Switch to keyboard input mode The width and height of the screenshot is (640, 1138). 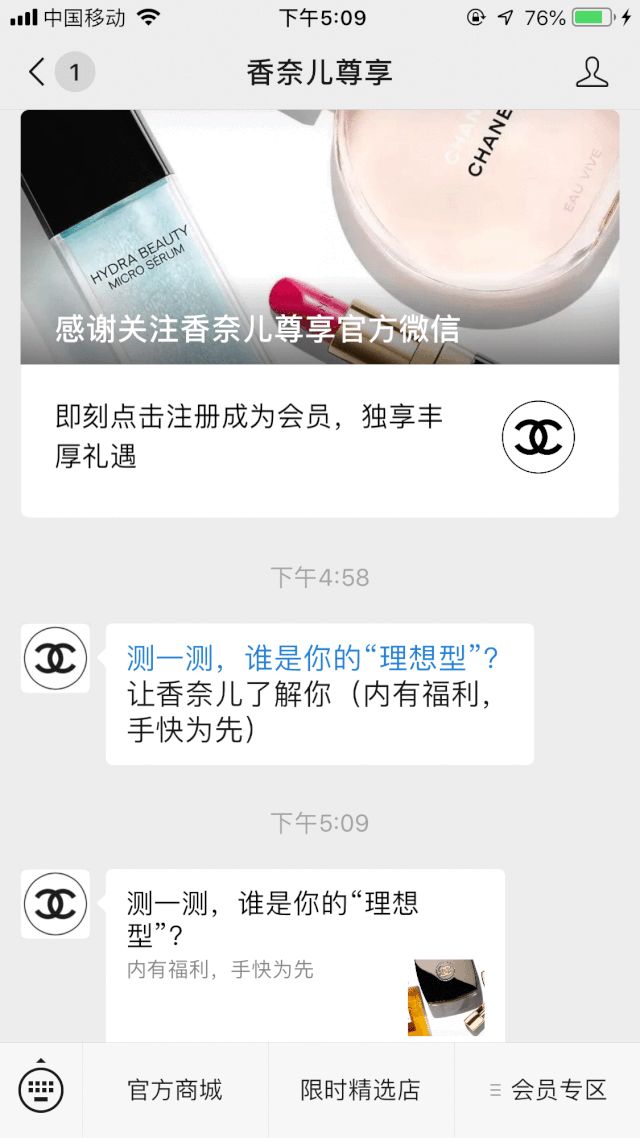click(x=41, y=1089)
